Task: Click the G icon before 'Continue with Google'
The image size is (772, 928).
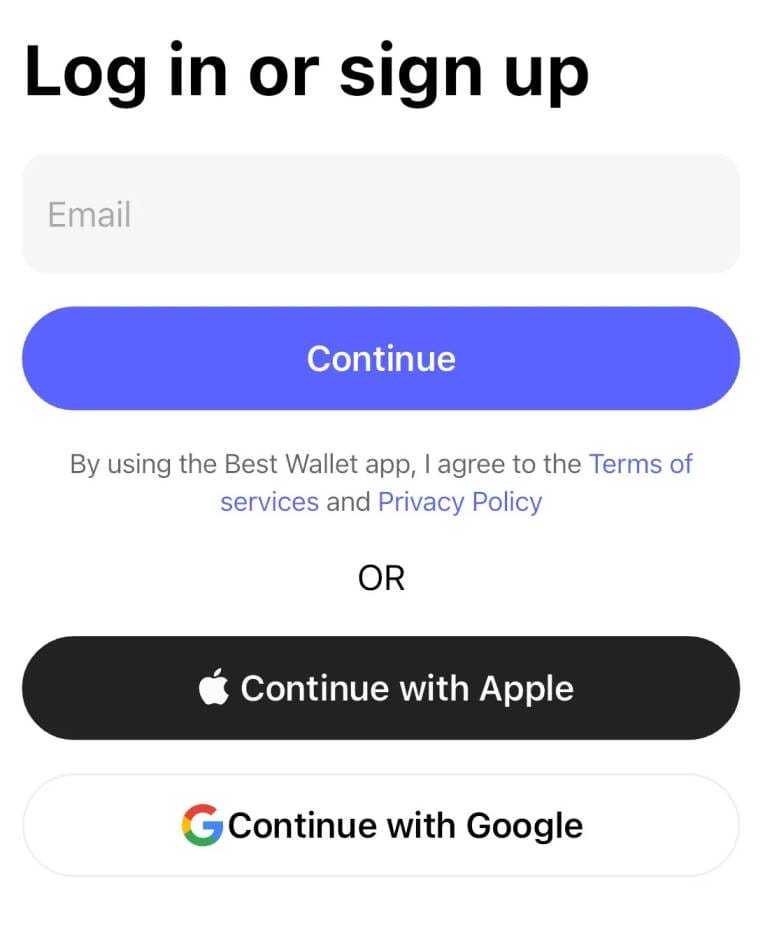Action: pos(203,825)
